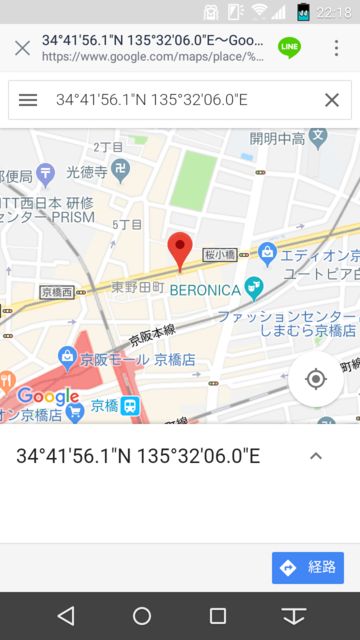The width and height of the screenshot is (360, 640).
Task: Open the Google Maps hamburger menu
Action: click(28, 100)
